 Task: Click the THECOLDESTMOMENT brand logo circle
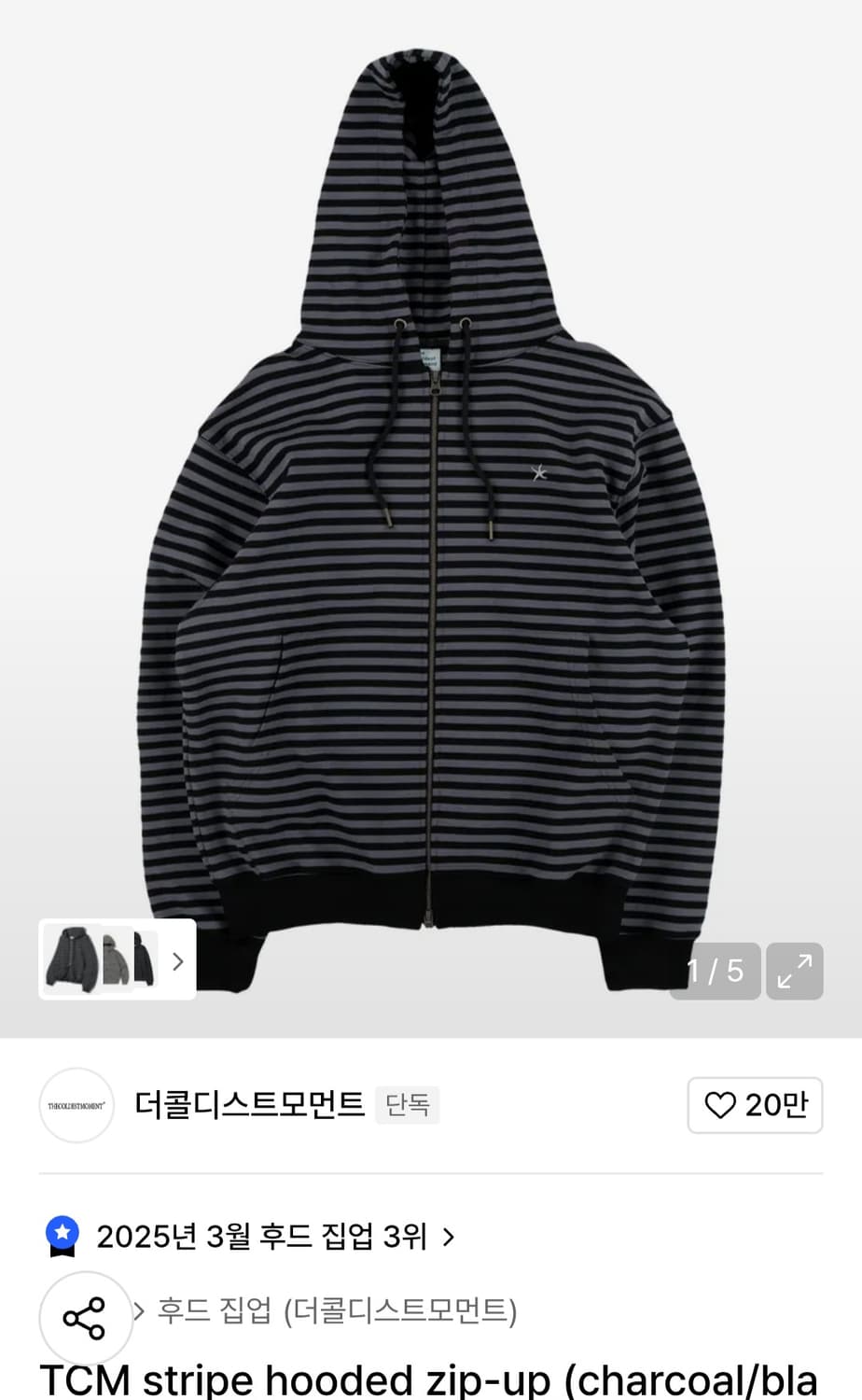click(76, 1105)
